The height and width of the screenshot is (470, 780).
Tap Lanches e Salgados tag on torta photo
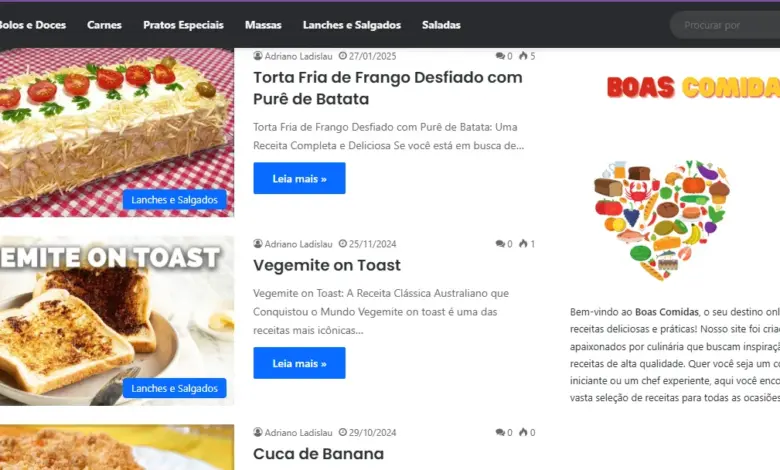coord(174,200)
